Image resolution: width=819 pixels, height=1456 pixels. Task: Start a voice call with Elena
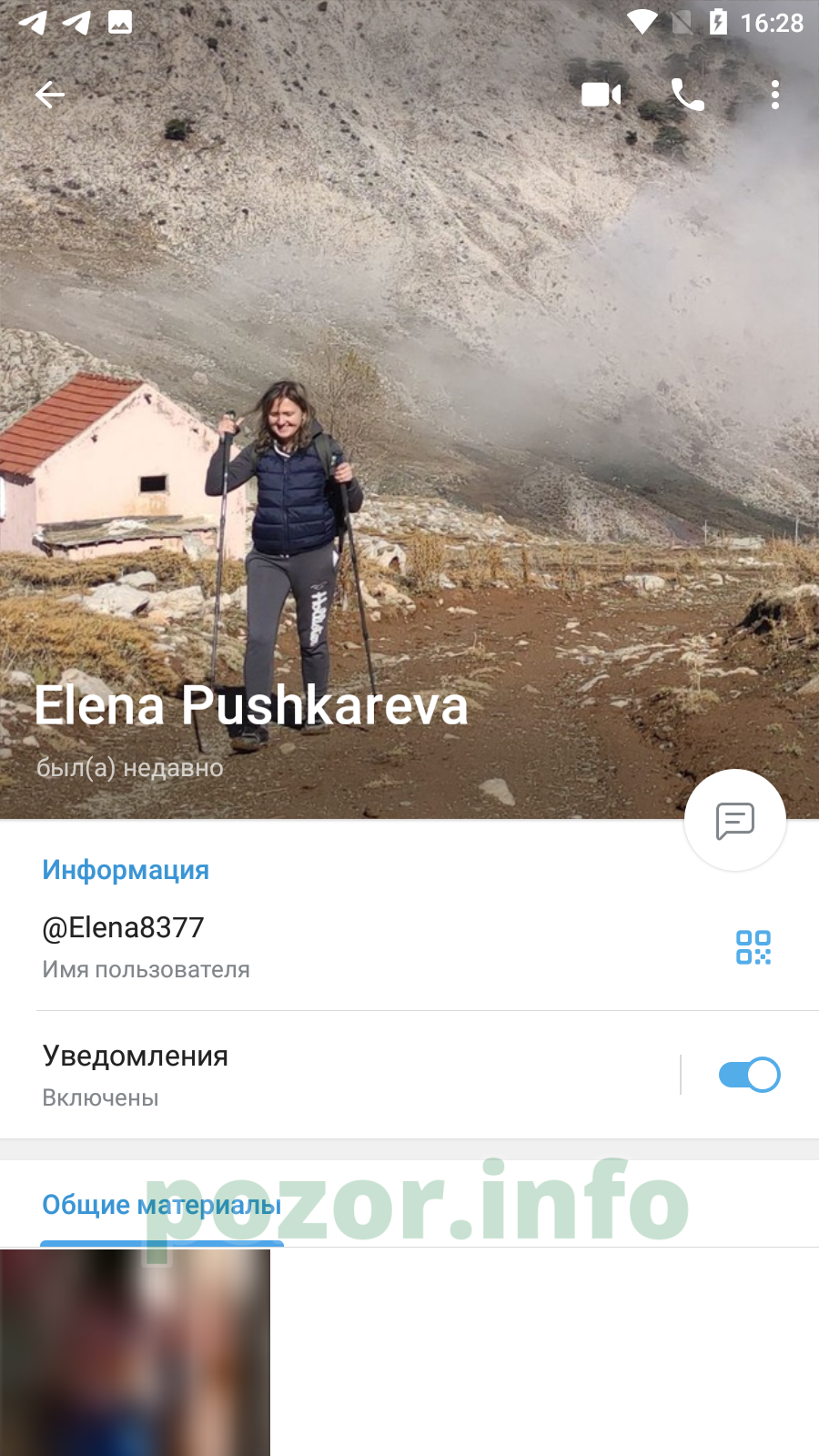click(687, 94)
